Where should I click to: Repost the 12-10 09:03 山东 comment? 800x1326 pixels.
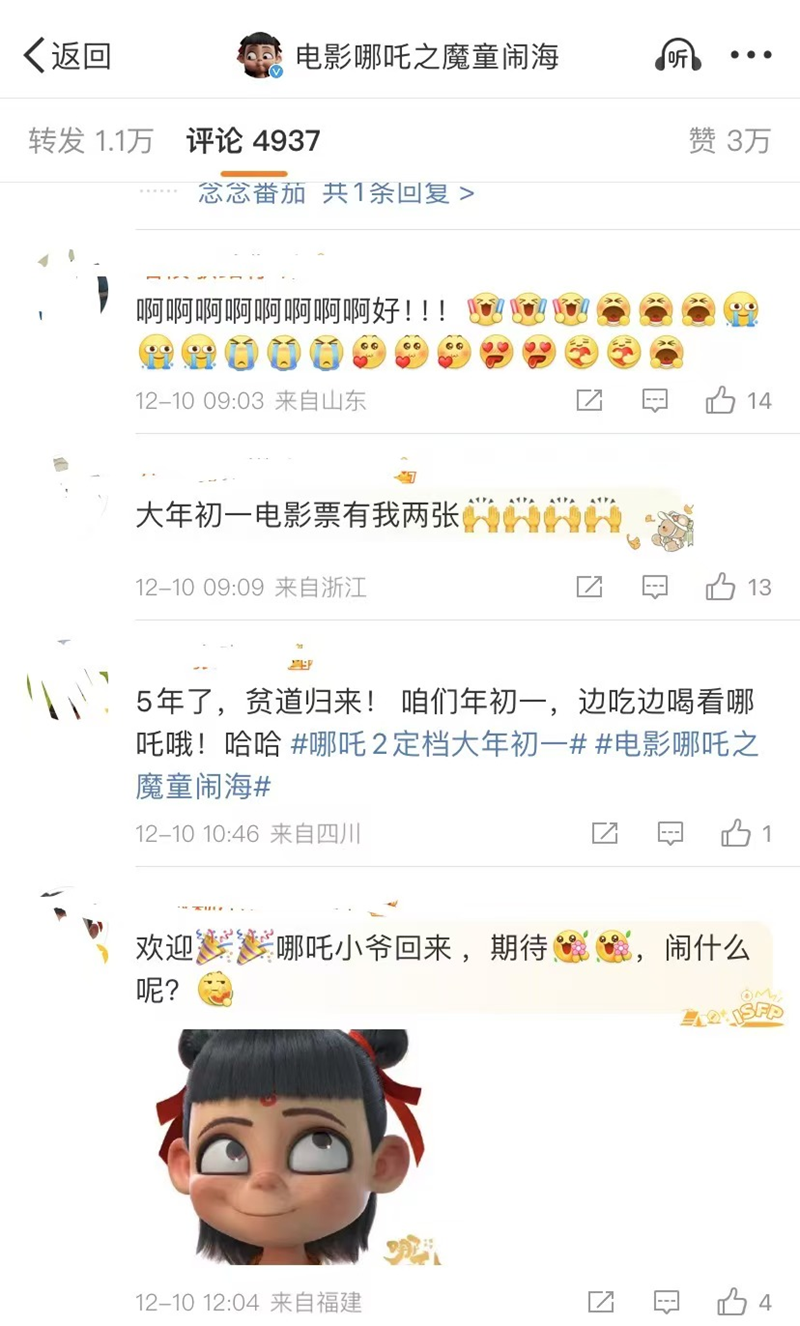tap(590, 401)
